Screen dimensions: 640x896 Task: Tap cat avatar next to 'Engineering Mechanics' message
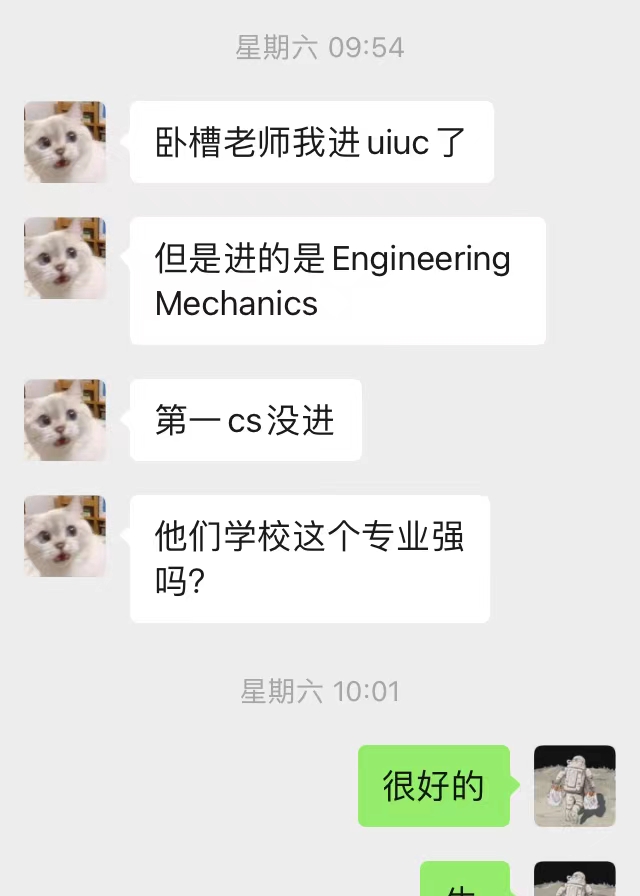pyautogui.click(x=65, y=258)
